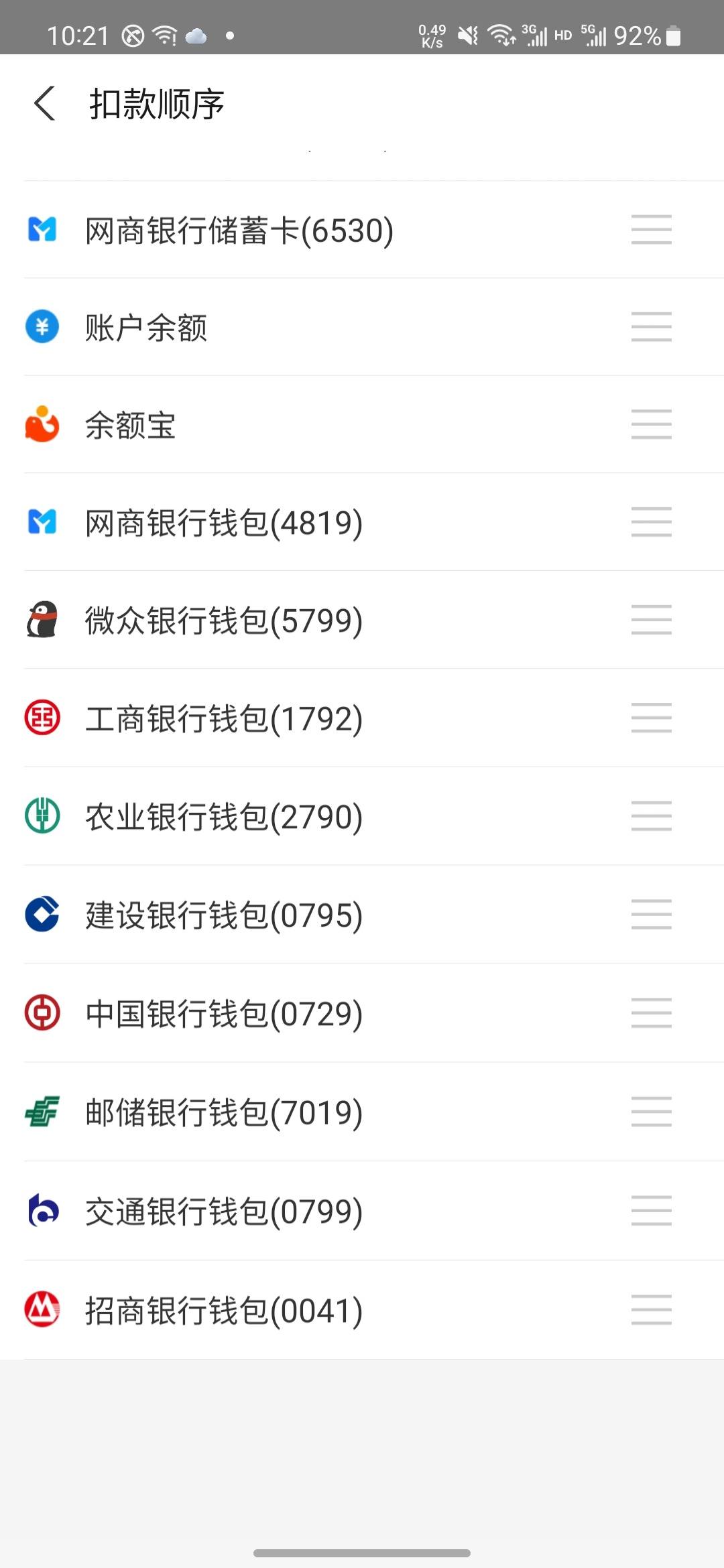Select the 农业银行钱包(2790) row
The height and width of the screenshot is (1568, 724).
pyautogui.click(x=362, y=816)
